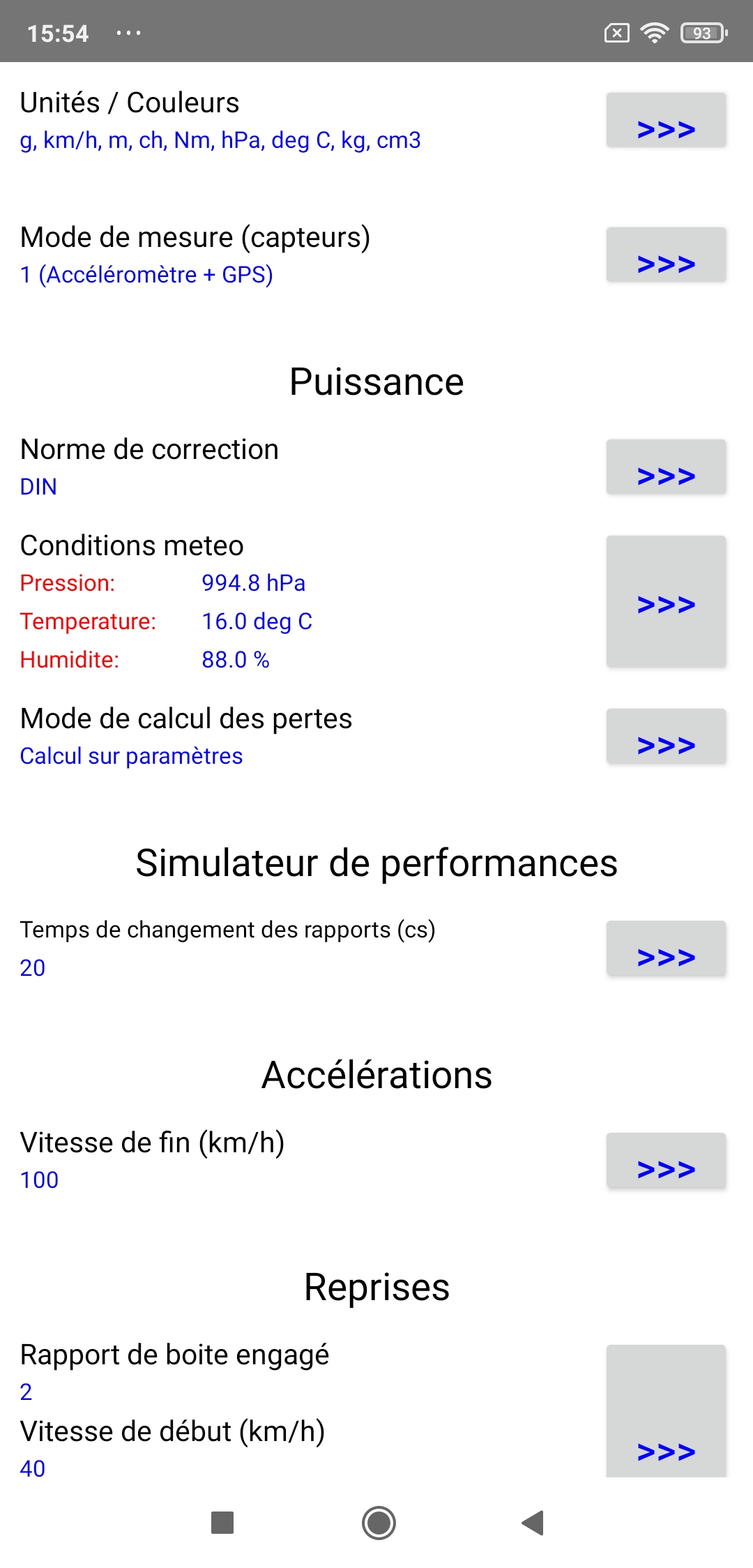Open Conditions meteo settings button

pyautogui.click(x=666, y=601)
